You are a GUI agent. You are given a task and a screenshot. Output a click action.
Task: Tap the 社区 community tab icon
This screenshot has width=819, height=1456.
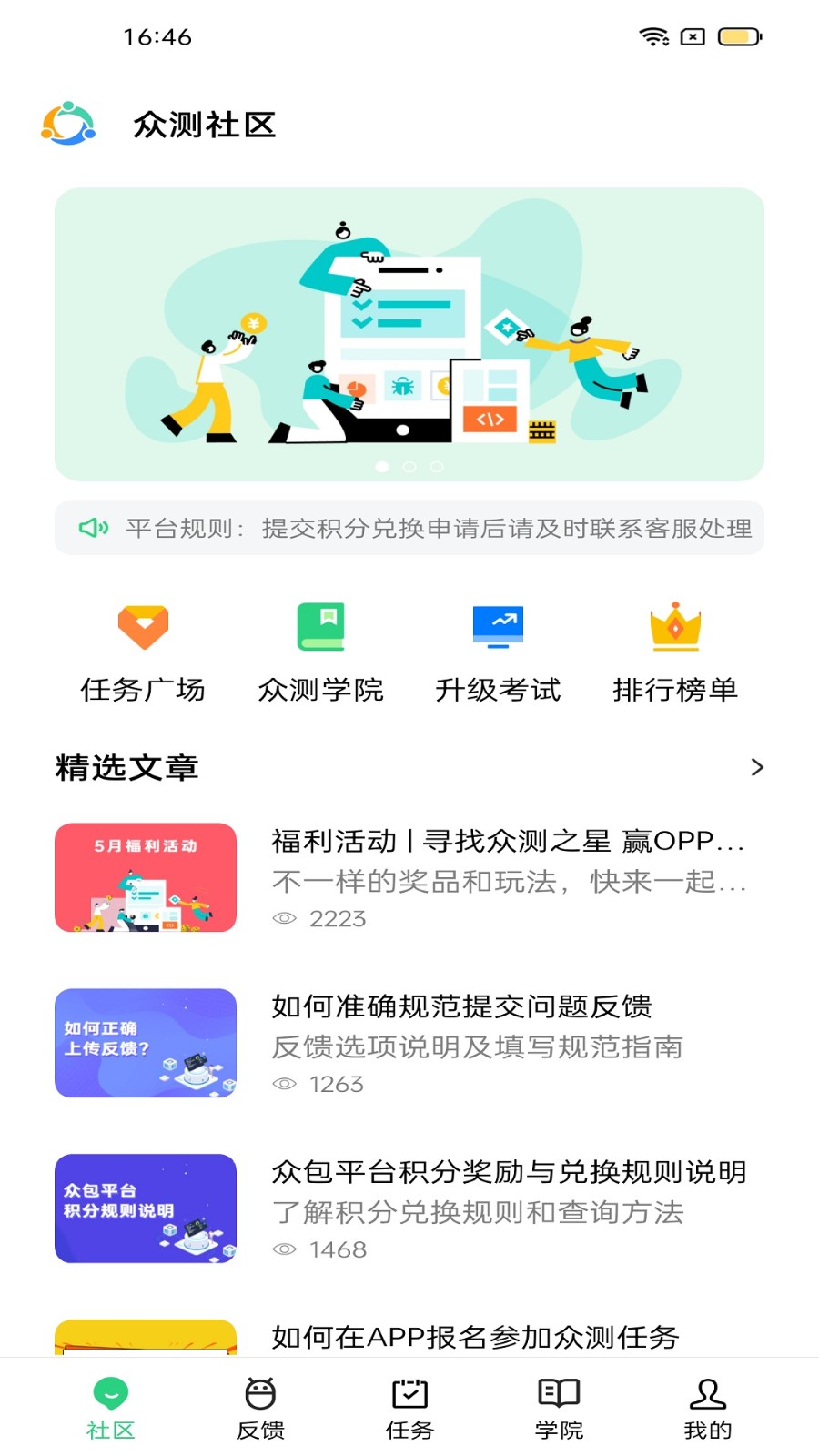tap(110, 1392)
